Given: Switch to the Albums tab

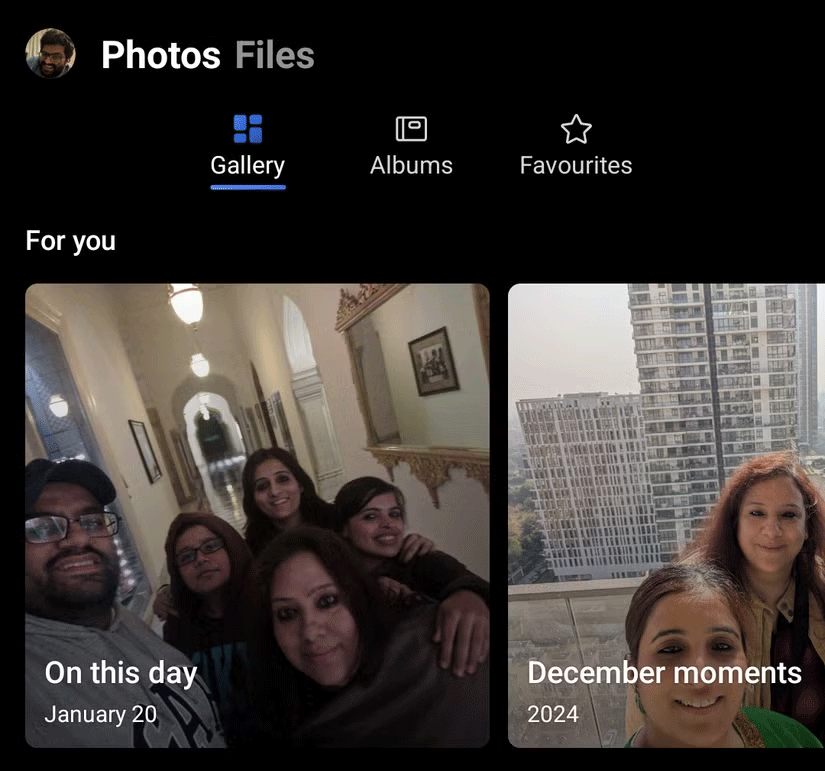Looking at the screenshot, I should tap(411, 146).
